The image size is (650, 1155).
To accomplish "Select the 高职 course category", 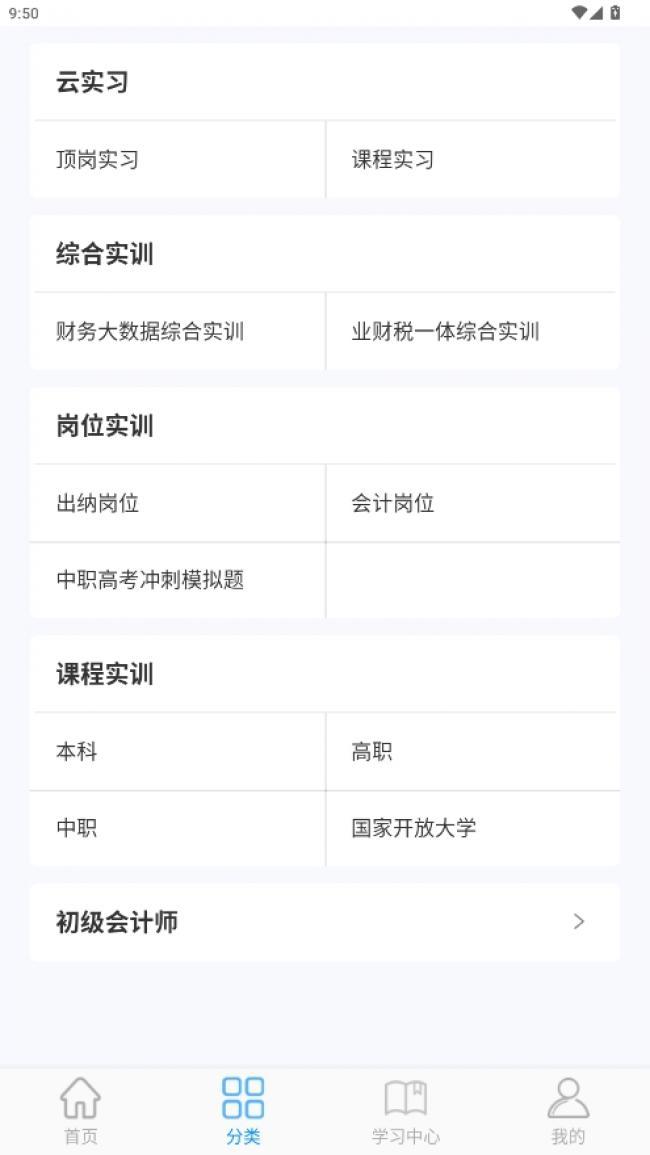I will pyautogui.click(x=472, y=751).
